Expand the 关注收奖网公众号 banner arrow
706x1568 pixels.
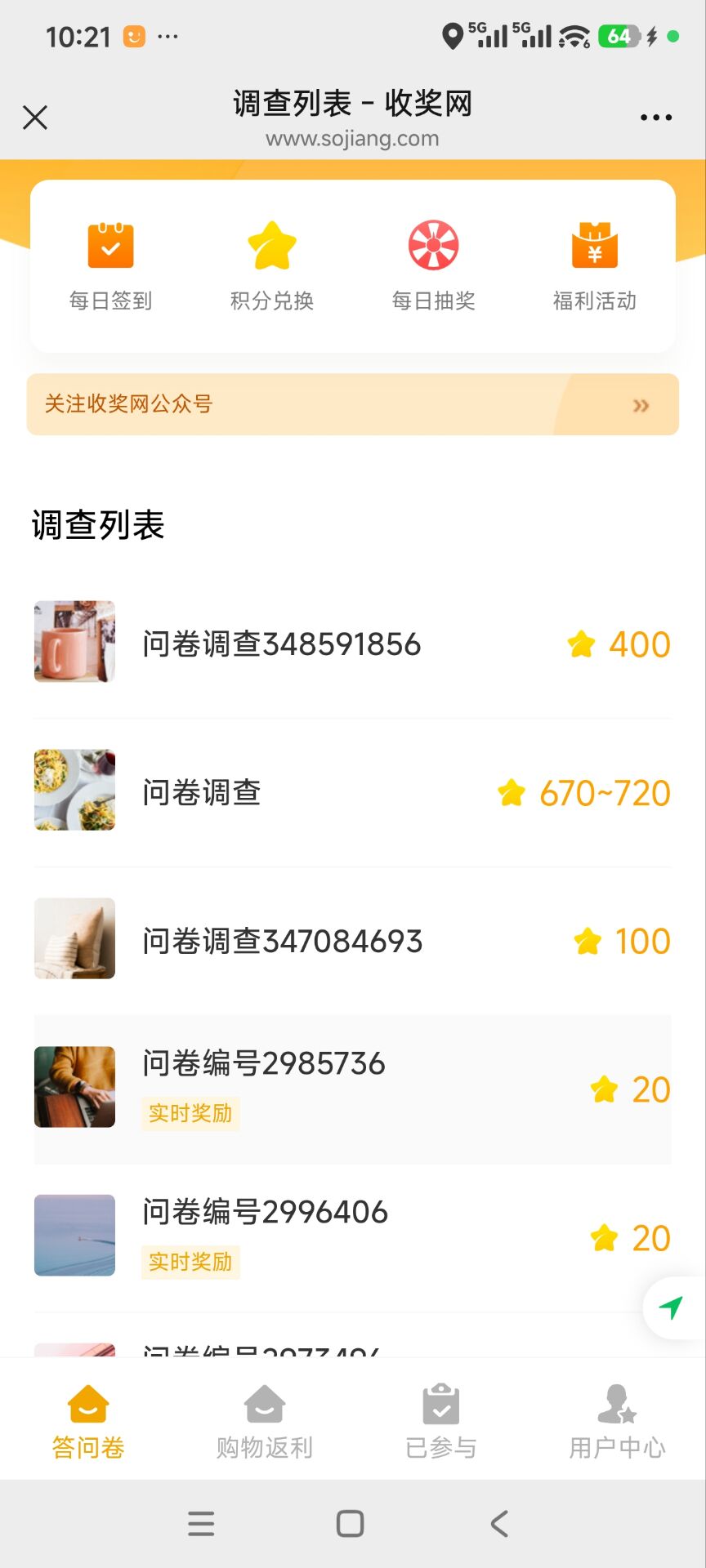[642, 405]
